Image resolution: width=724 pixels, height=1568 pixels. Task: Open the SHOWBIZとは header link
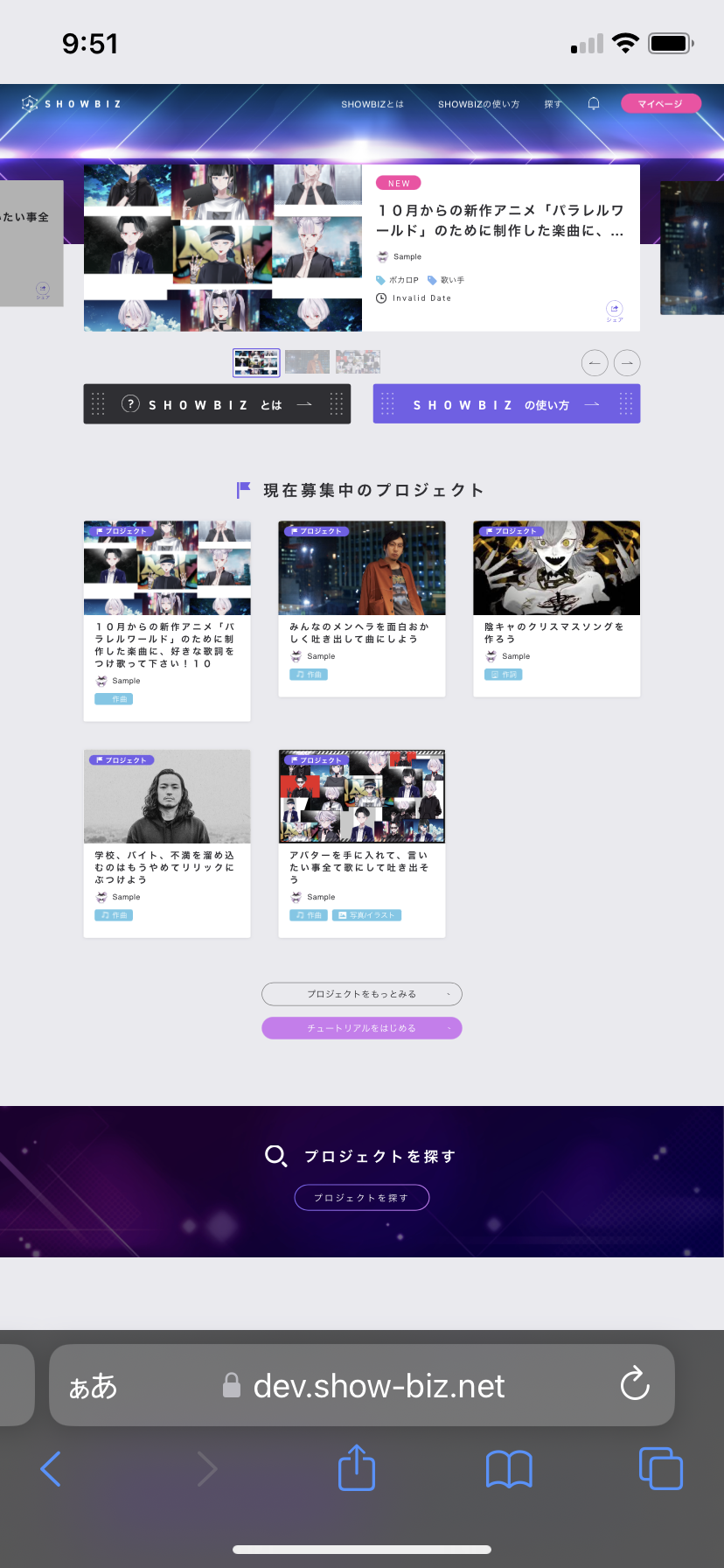[x=372, y=104]
